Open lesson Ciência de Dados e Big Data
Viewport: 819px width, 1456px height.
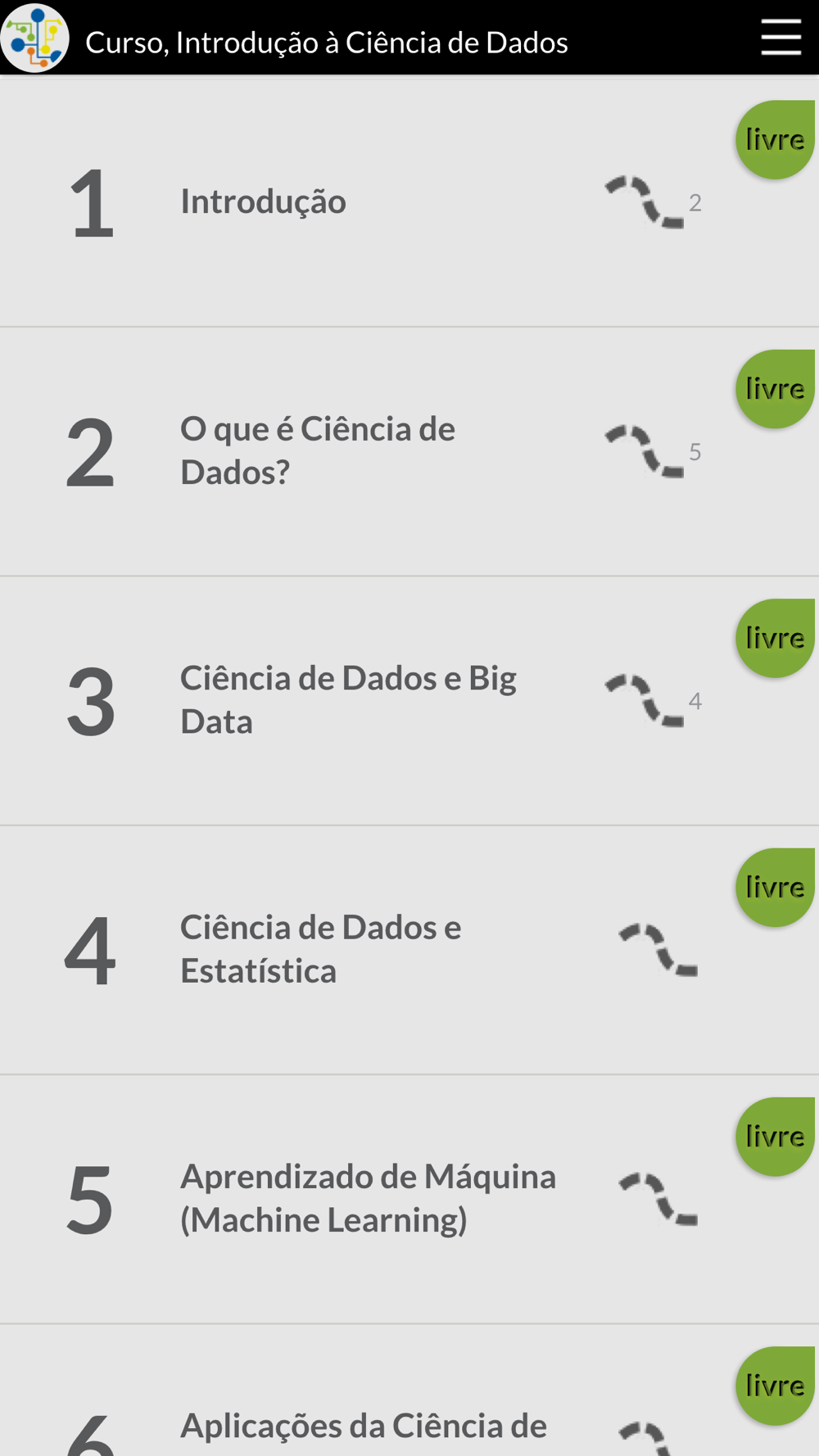click(409, 701)
